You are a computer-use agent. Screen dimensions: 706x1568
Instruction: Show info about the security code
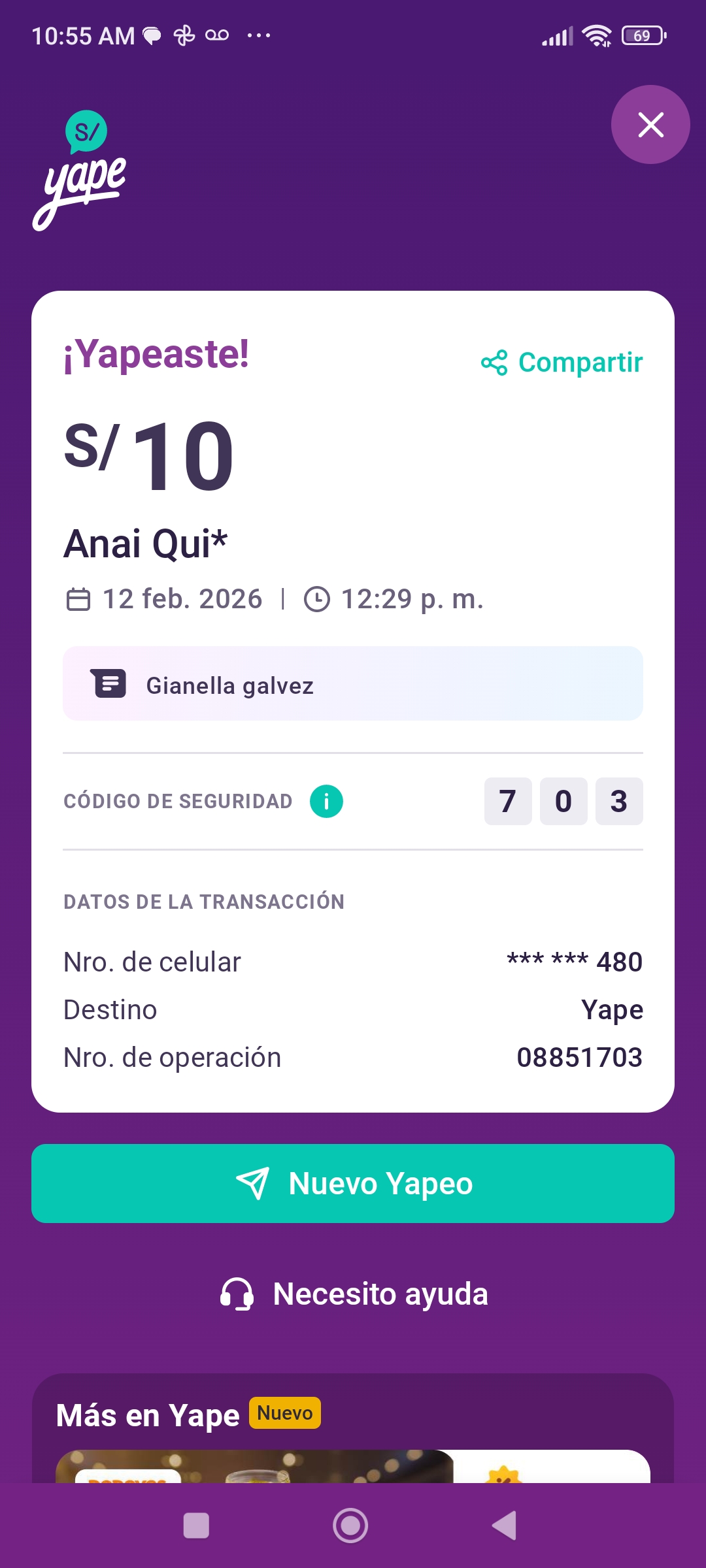326,801
